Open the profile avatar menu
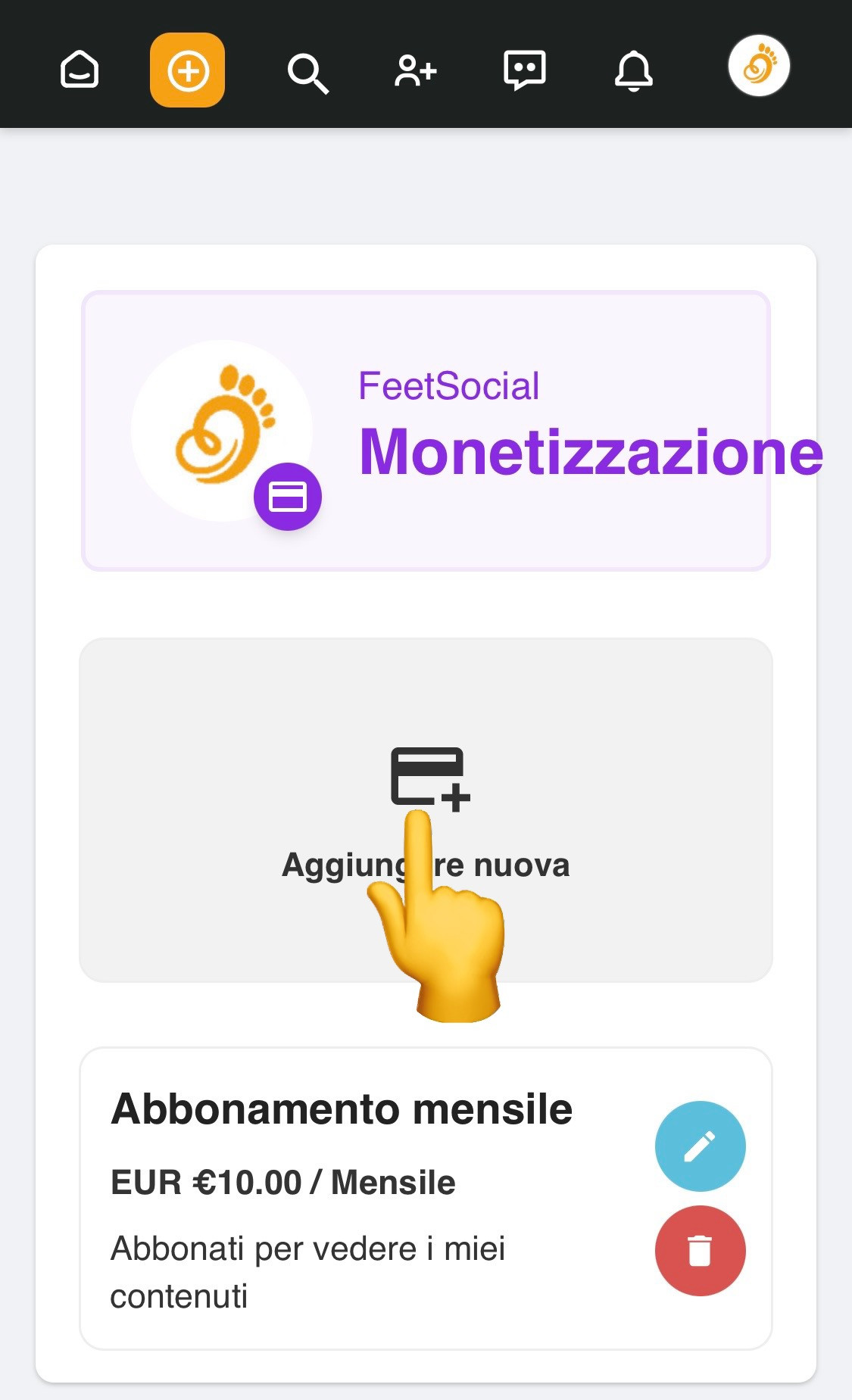This screenshot has width=852, height=1400. point(759,66)
